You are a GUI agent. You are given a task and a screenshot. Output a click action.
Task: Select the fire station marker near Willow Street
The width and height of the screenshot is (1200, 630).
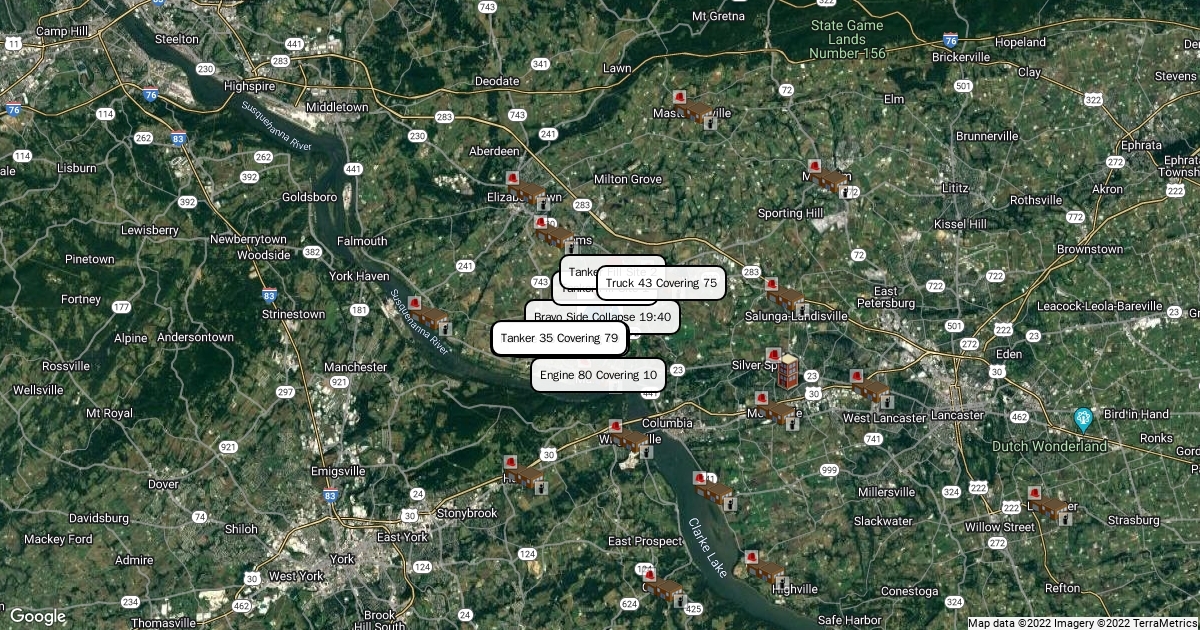tap(1050, 506)
